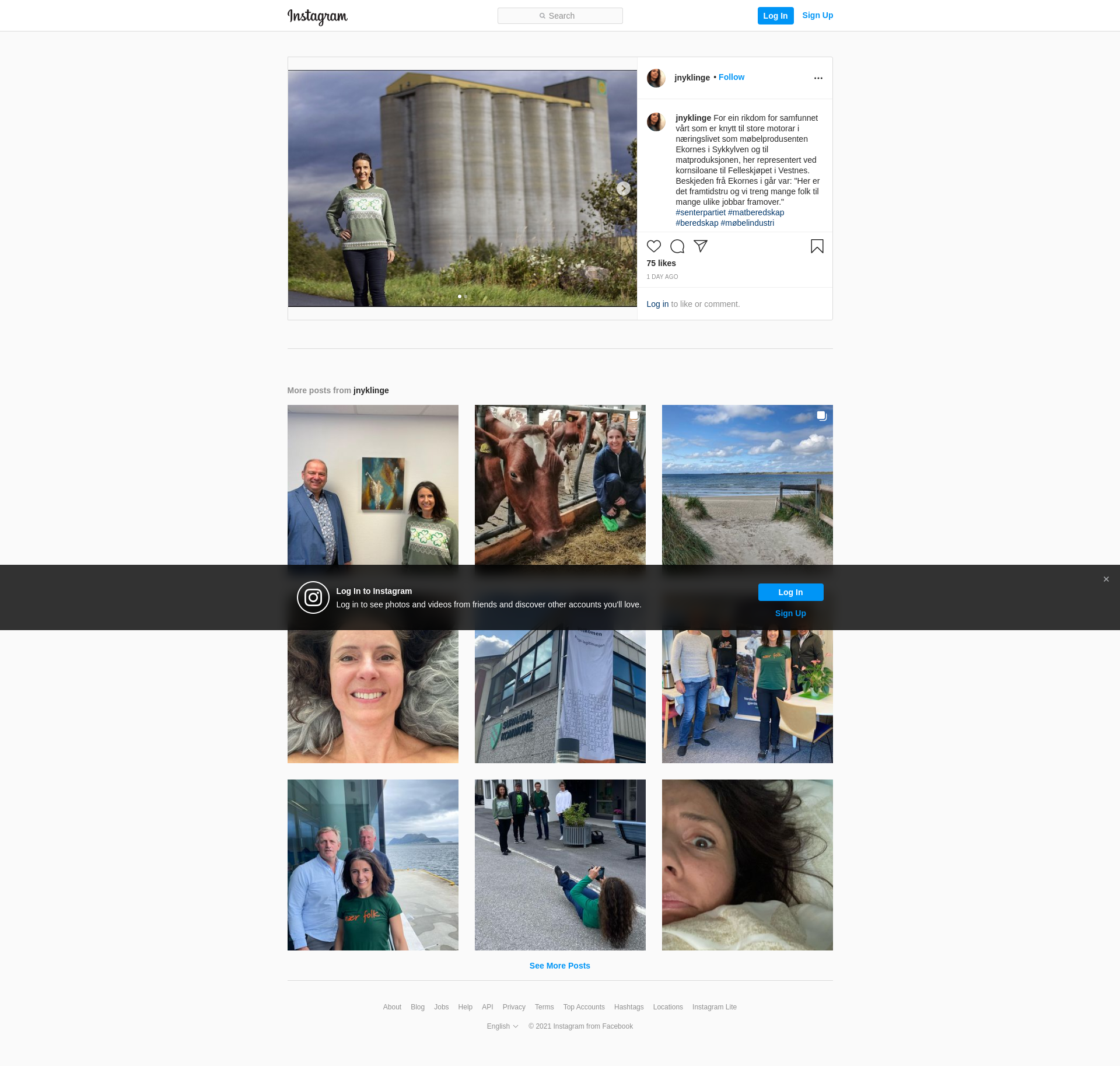Viewport: 1120px width, 1066px height.
Task: Open the beach and dunes post
Action: [x=747, y=484]
